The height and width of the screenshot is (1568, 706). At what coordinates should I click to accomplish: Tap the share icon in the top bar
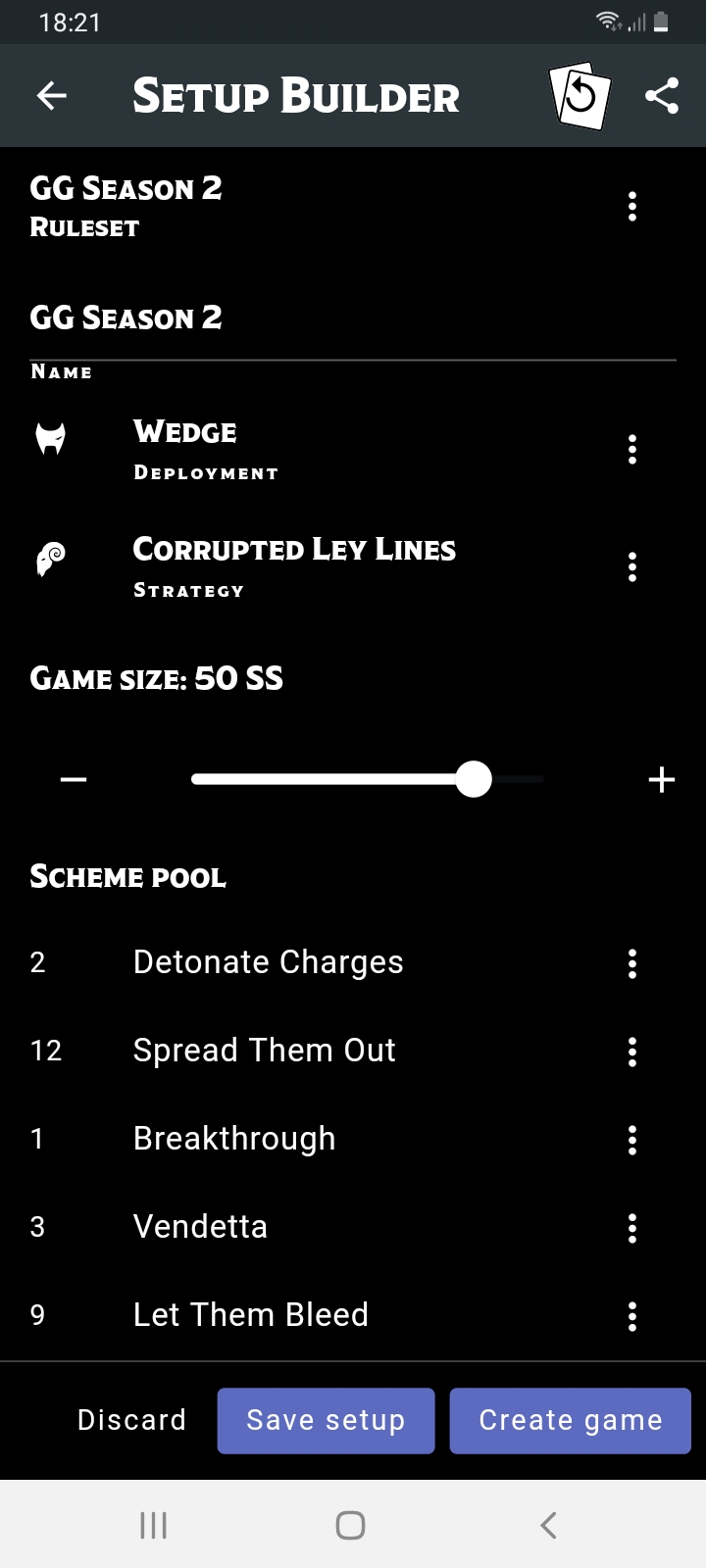[x=662, y=95]
